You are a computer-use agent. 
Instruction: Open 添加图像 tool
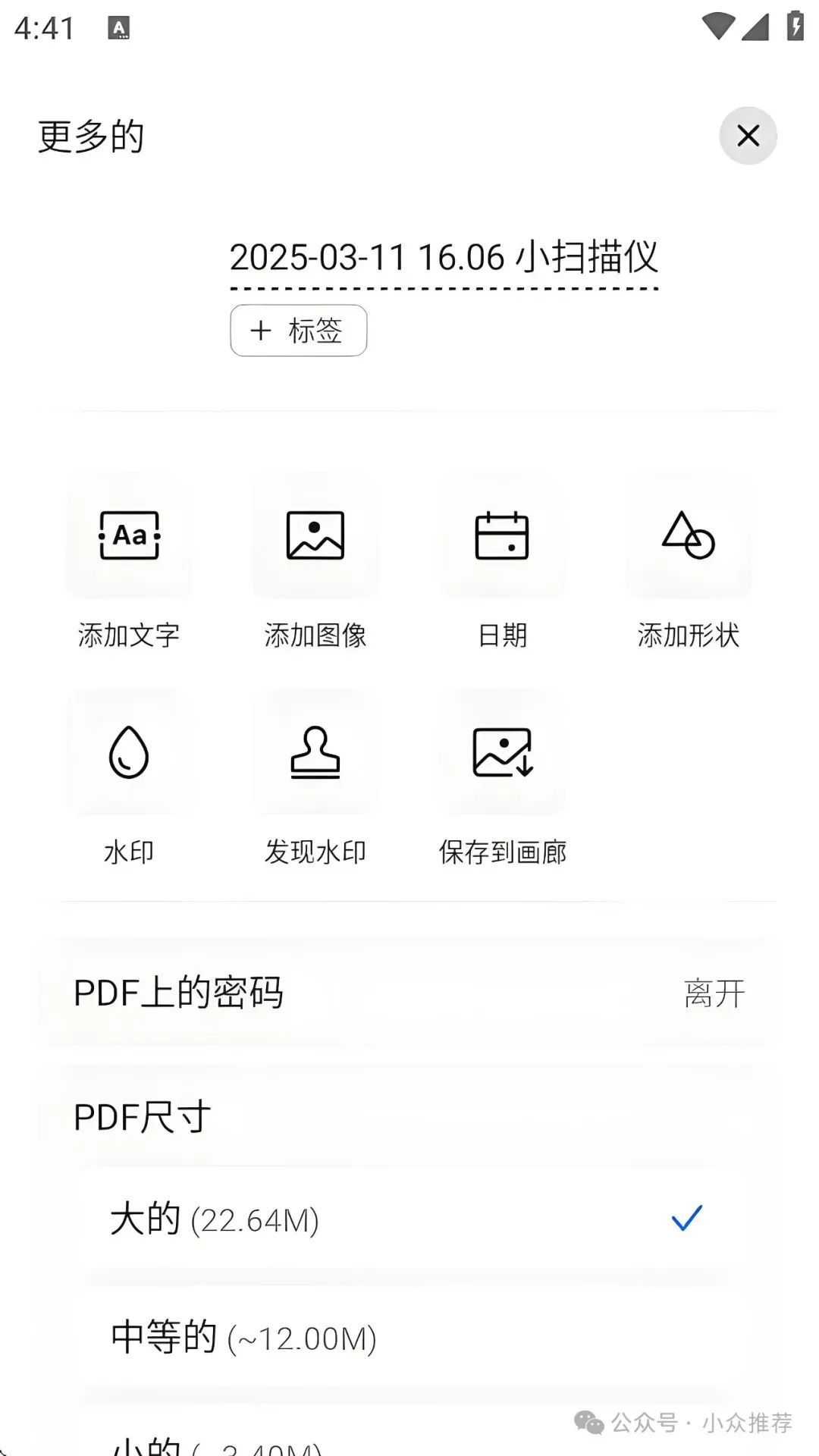(x=315, y=536)
